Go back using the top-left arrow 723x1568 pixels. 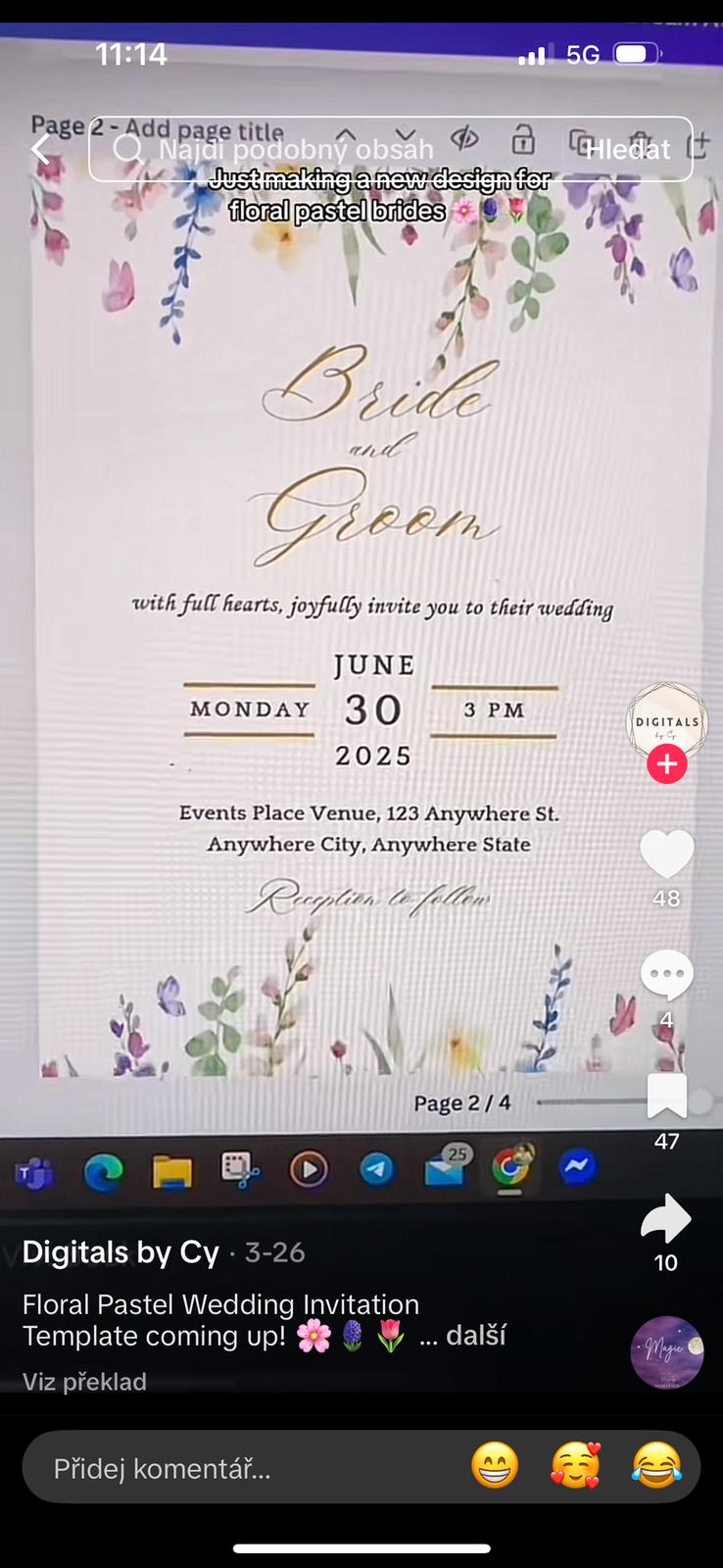click(x=40, y=149)
